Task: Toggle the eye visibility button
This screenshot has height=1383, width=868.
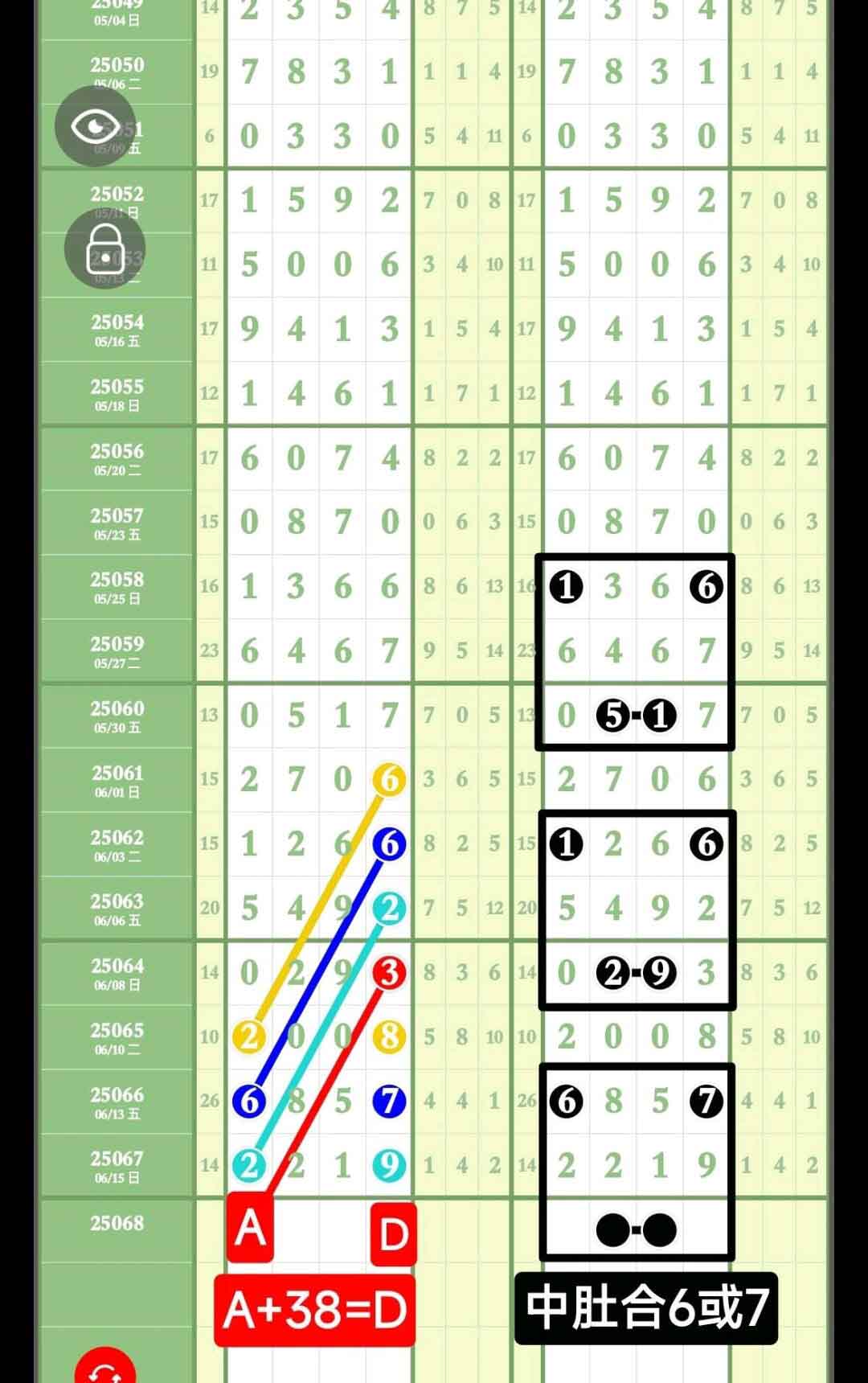Action: [x=95, y=126]
